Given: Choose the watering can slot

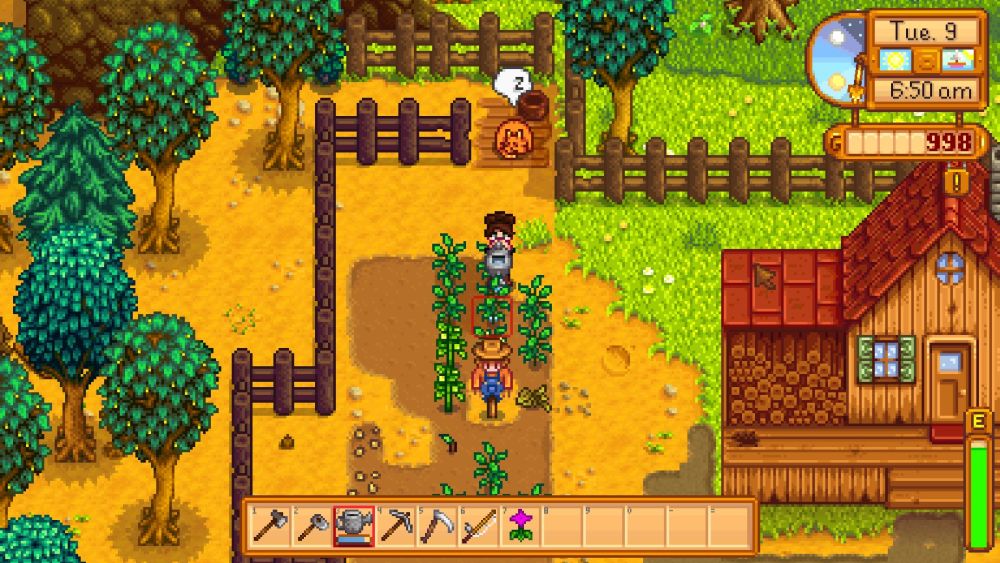Looking at the screenshot, I should pyautogui.click(x=354, y=525).
